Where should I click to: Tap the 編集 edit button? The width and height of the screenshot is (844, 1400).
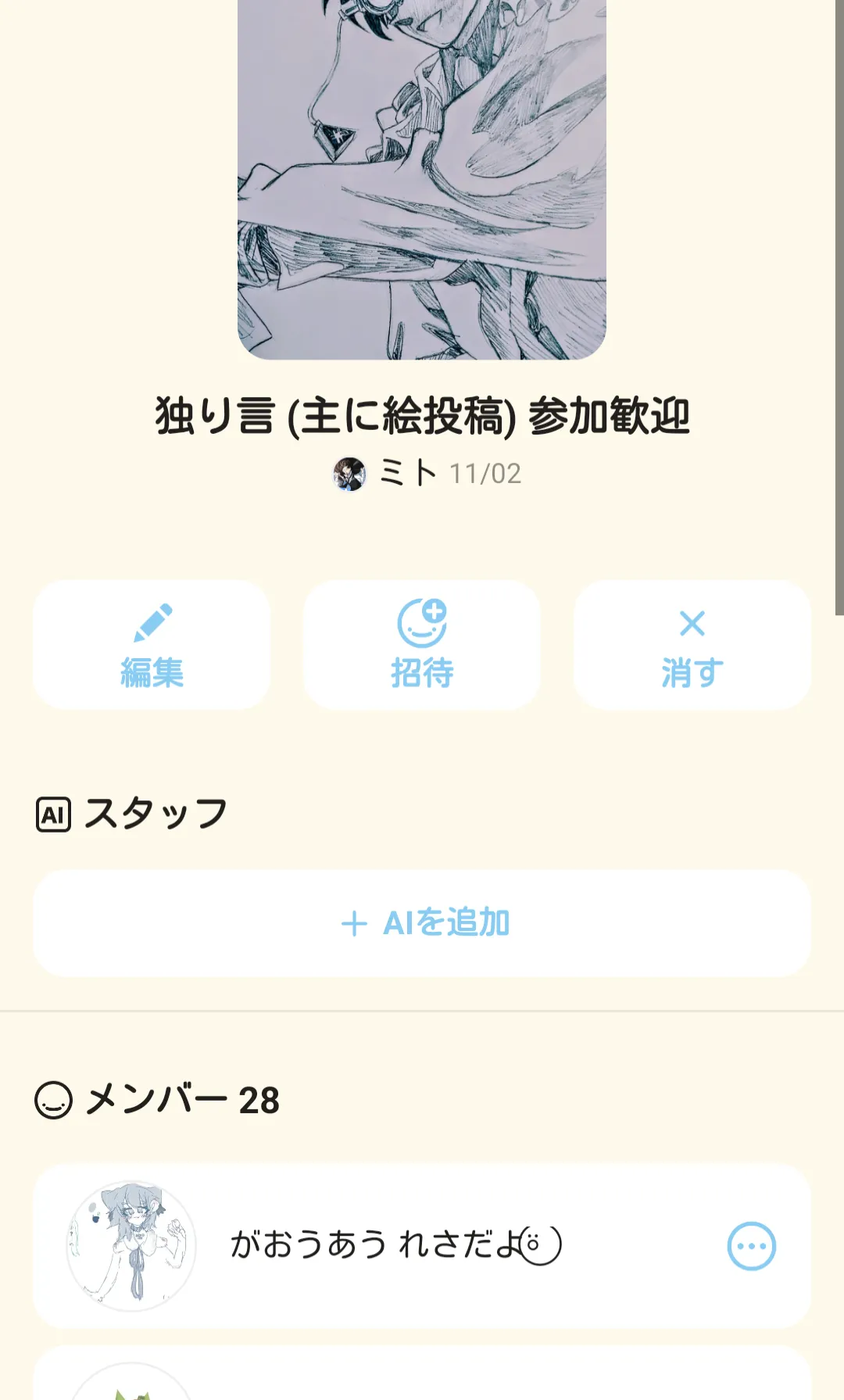point(152,645)
